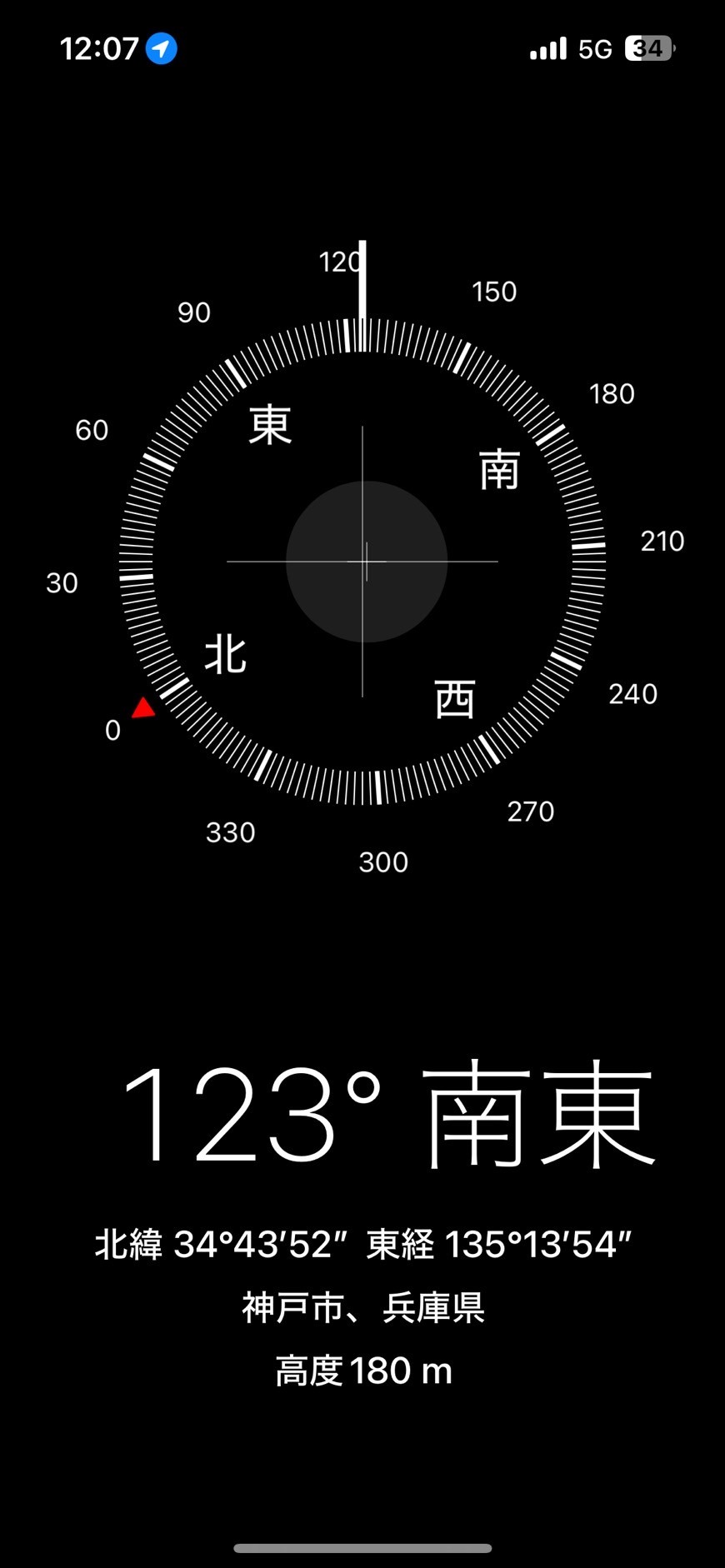The height and width of the screenshot is (1568, 725).
Task: Tap the compass dial to lock bearing
Action: [x=362, y=562]
